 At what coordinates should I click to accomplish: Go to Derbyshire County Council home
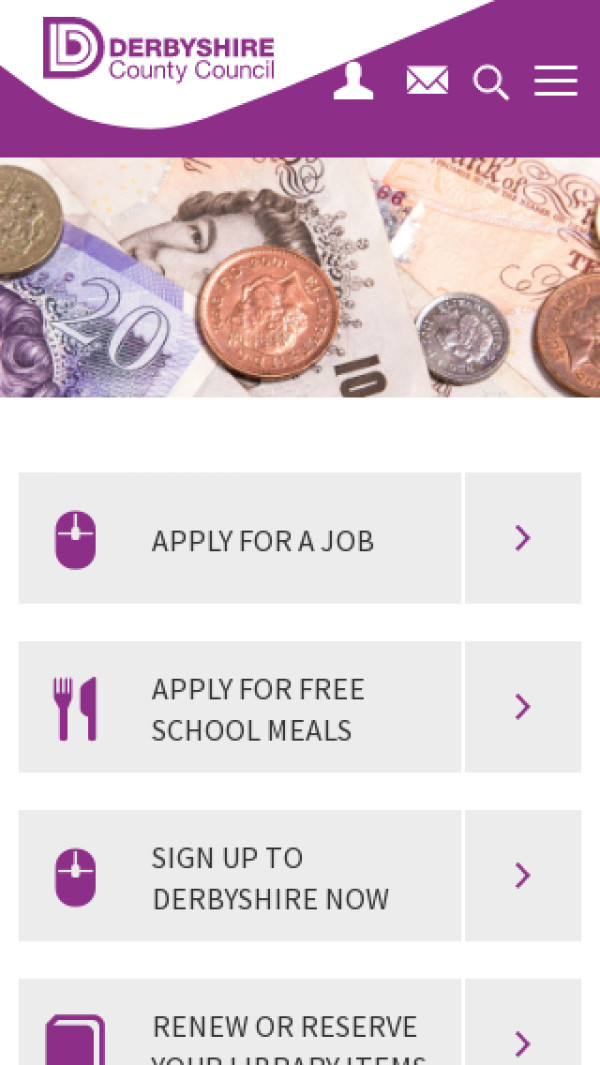pos(158,50)
